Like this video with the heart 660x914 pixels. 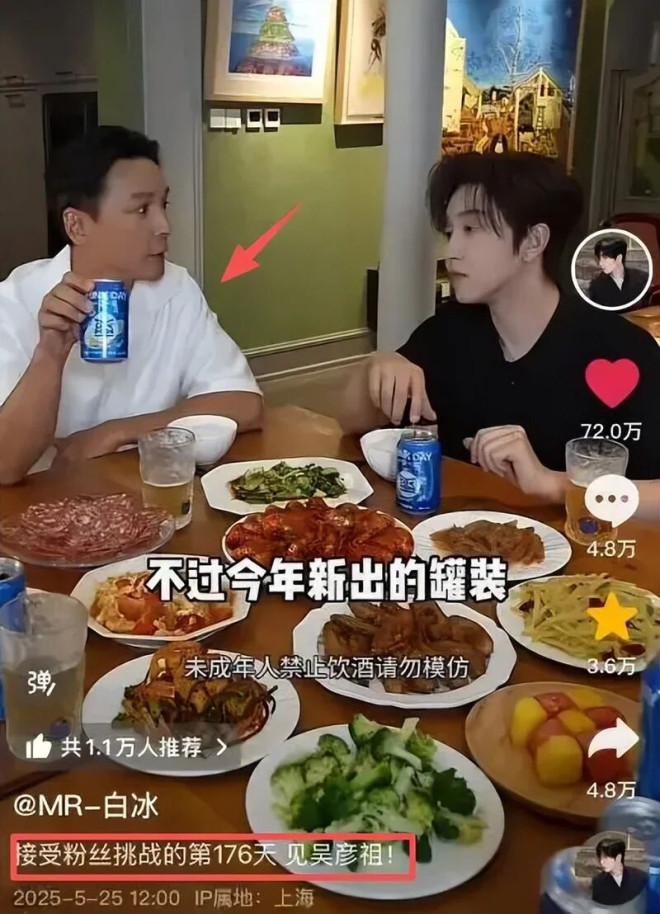pos(612,383)
